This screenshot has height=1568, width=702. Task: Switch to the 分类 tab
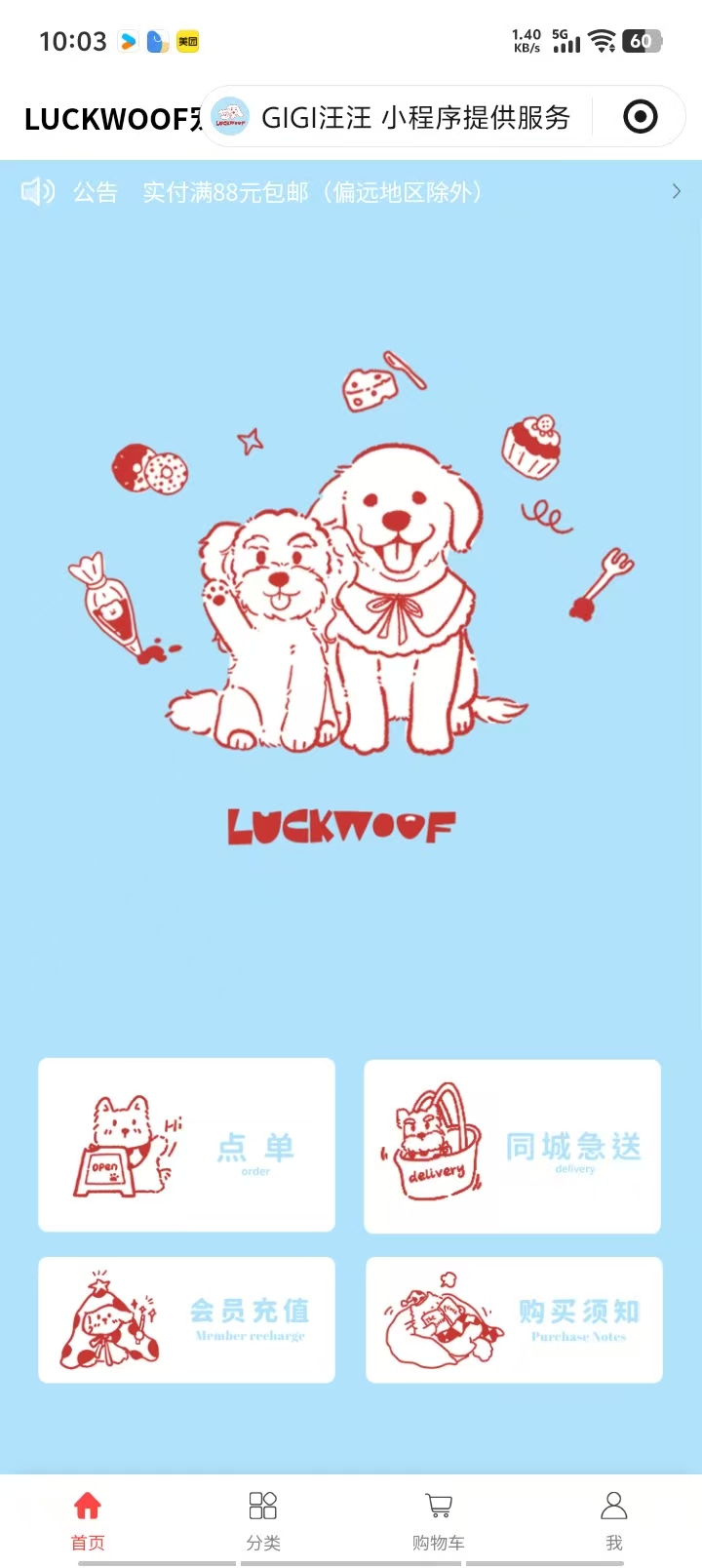[x=263, y=1519]
